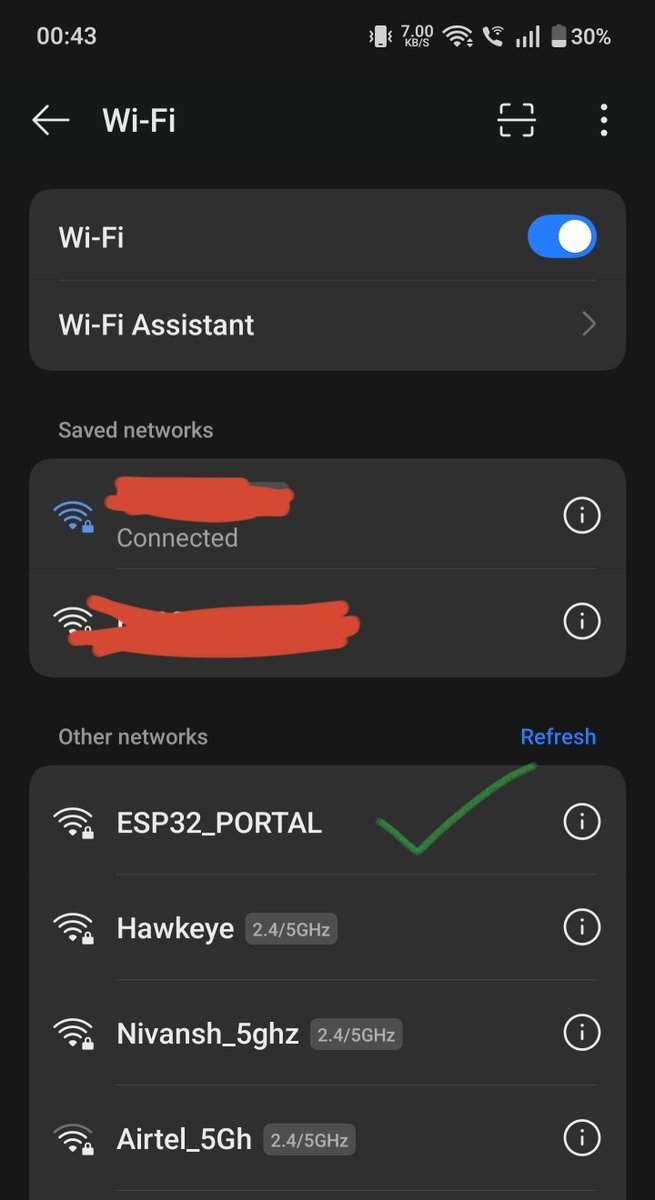Open the QR code scanner icon
This screenshot has height=1200, width=655.
coord(516,120)
